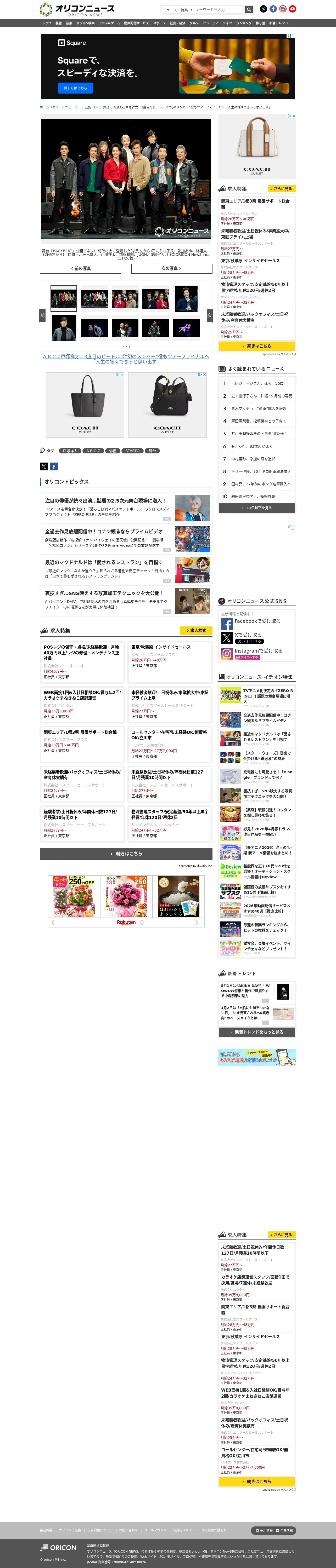336x1568 pixels.
Task: Open the ニュース・特集 category dropdown
Action: 177,10
